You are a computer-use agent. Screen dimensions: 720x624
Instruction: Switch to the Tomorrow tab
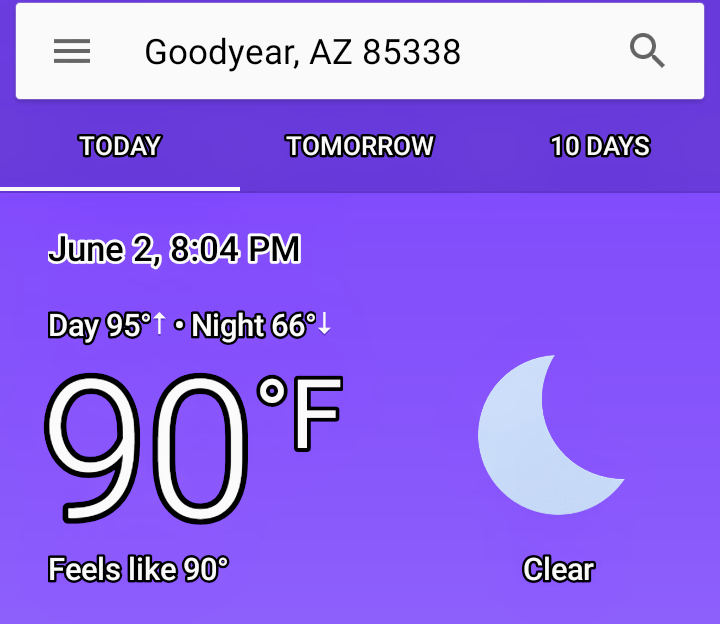tap(360, 147)
